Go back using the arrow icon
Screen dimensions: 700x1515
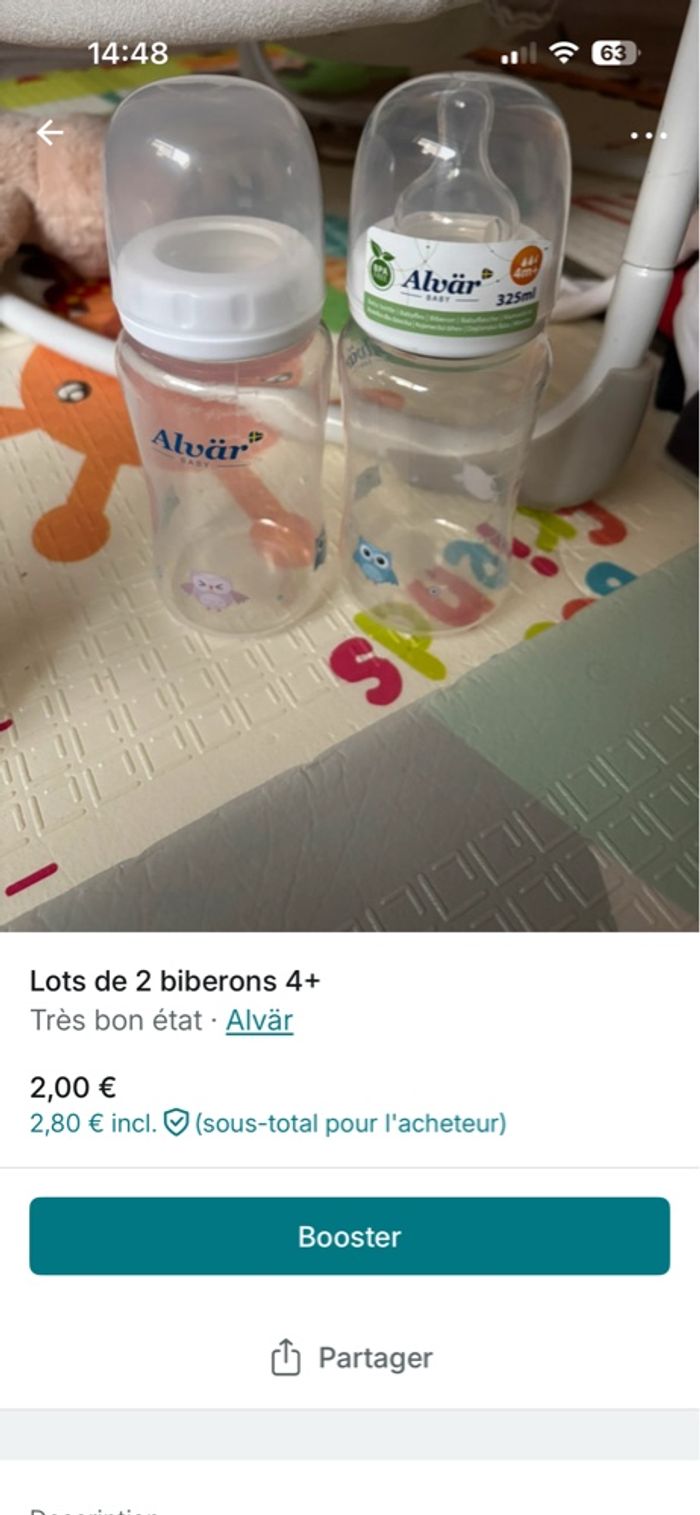coord(49,132)
